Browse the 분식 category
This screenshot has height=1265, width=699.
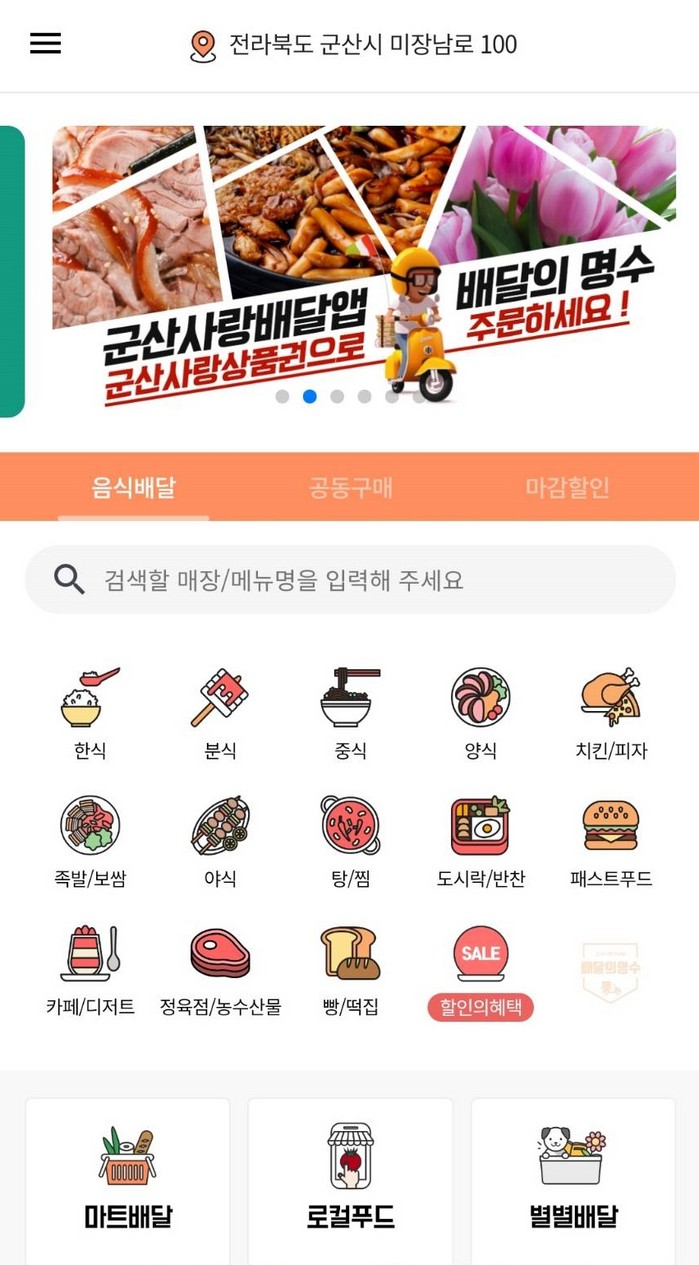coord(220,712)
